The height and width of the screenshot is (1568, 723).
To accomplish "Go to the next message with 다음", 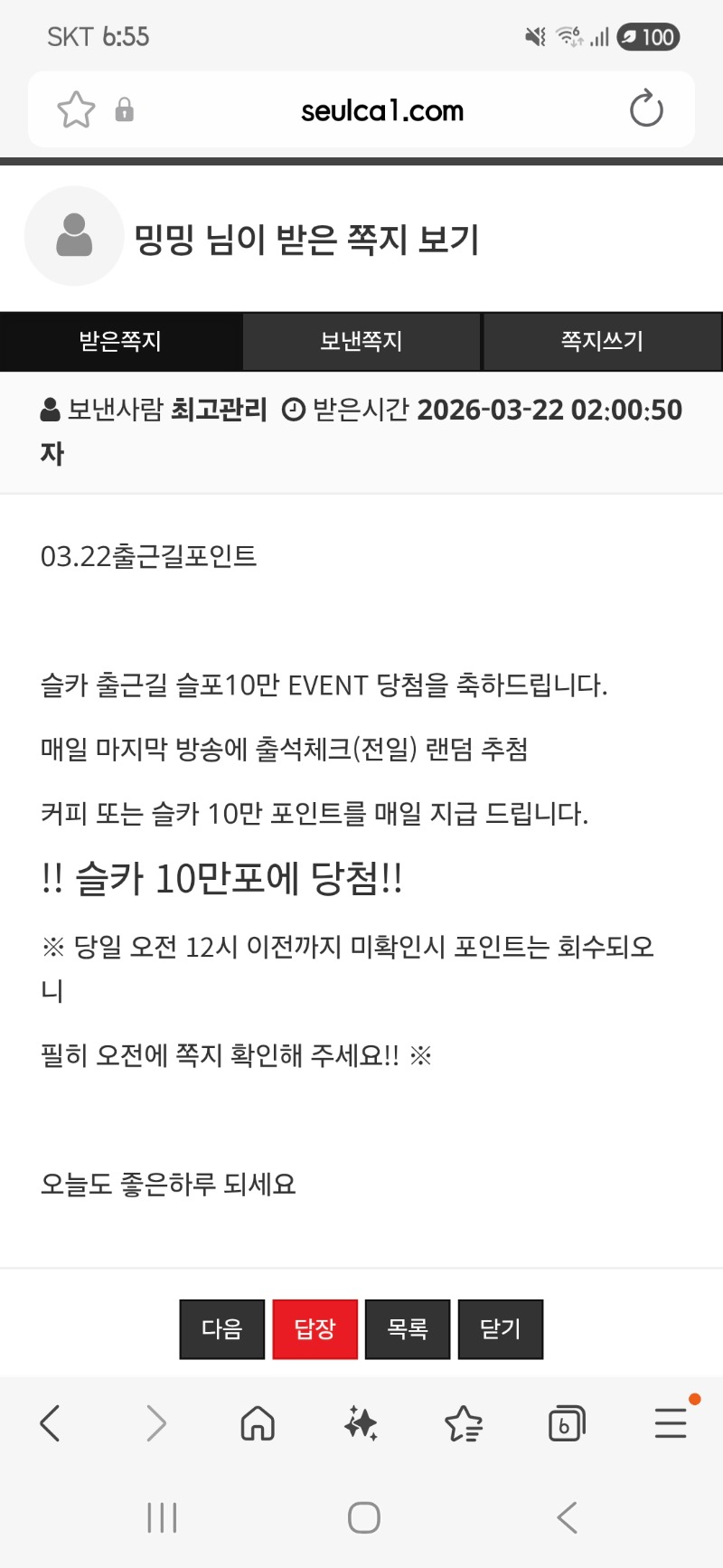I will pos(221,1328).
